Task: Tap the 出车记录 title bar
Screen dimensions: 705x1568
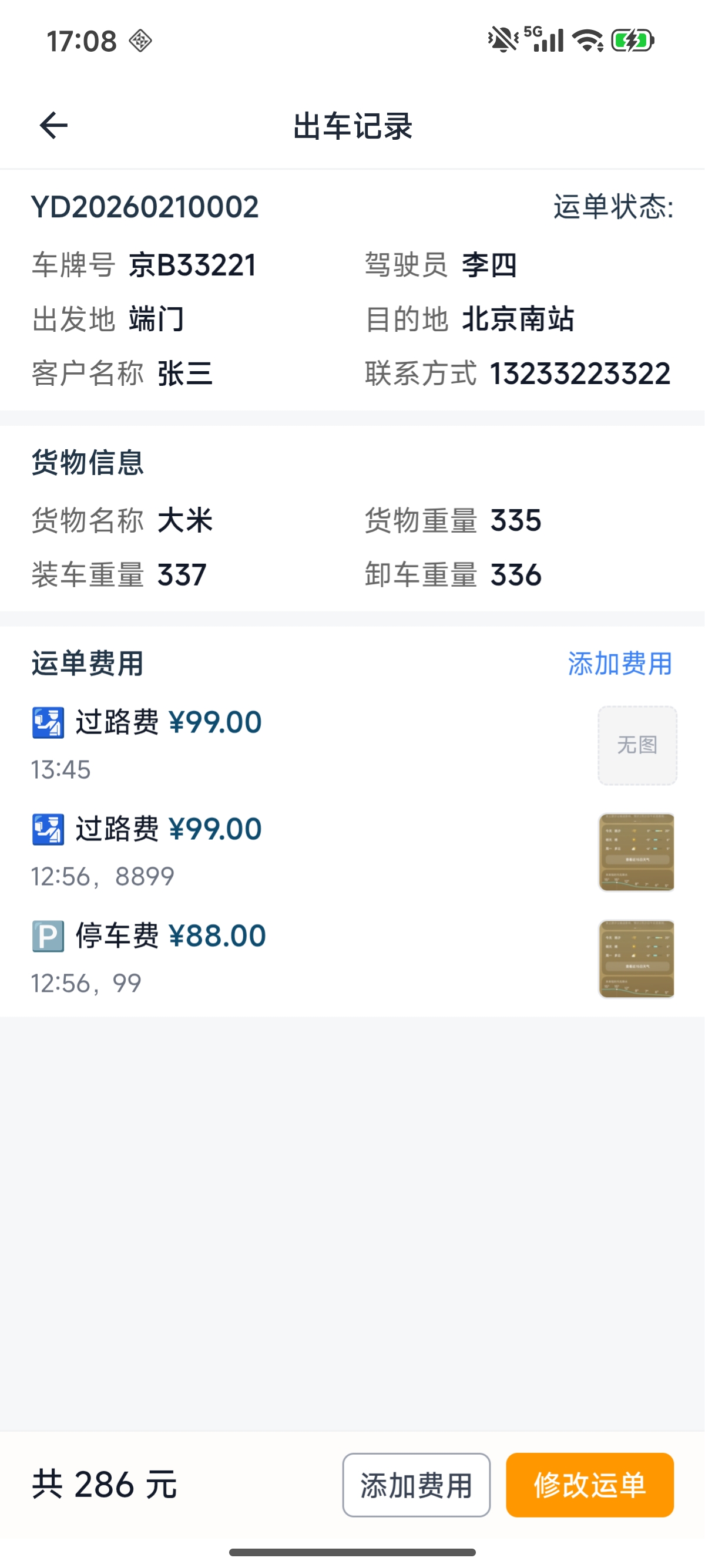Action: point(352,126)
